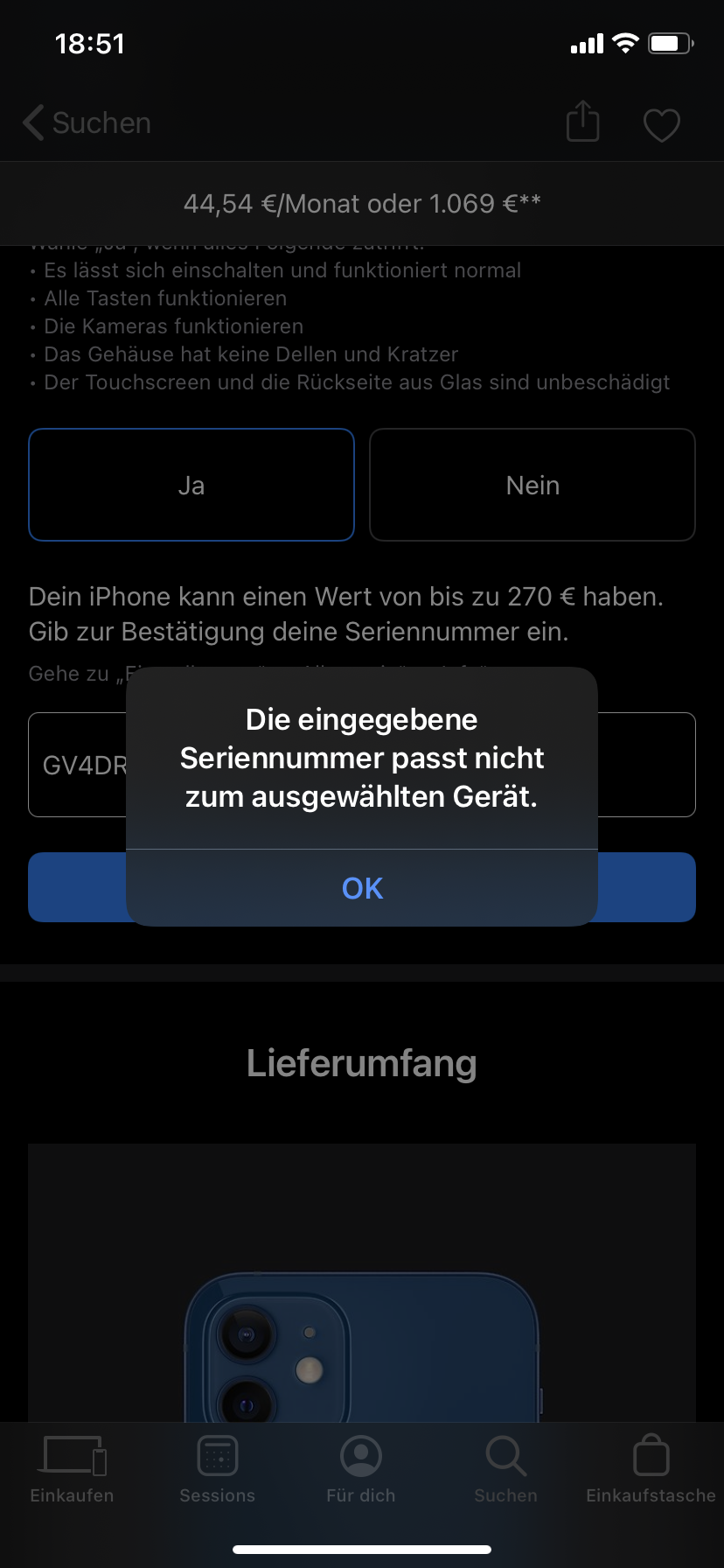View the Einkaufstasche tab
Image resolution: width=724 pixels, height=1568 pixels.
coord(651,1470)
